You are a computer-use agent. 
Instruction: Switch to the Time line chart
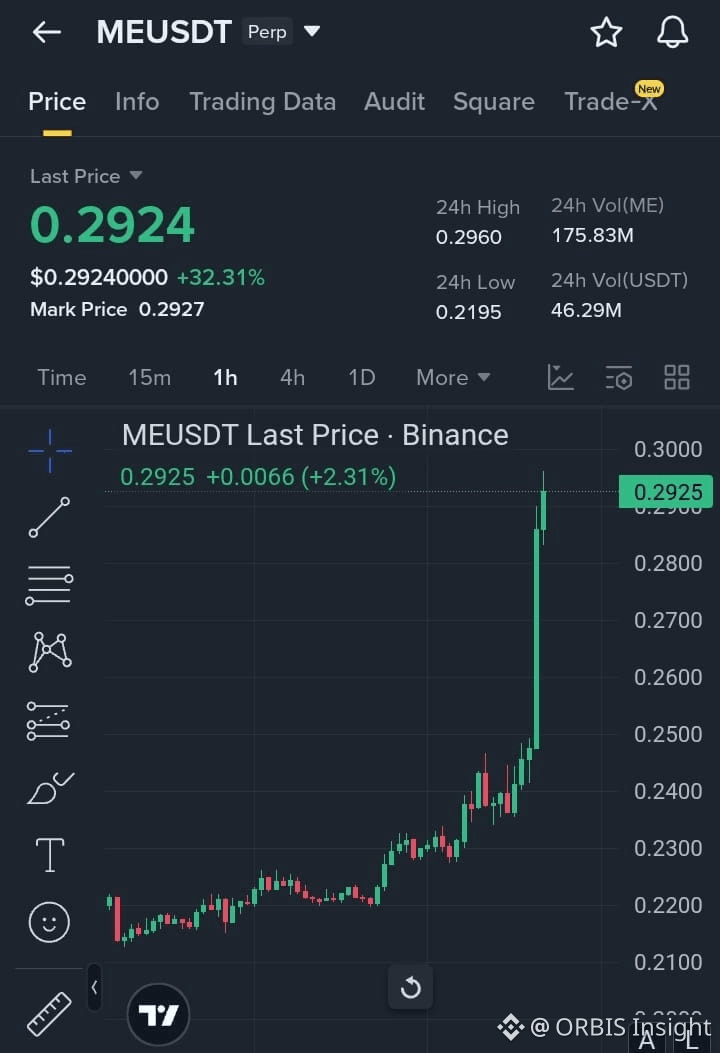point(62,377)
